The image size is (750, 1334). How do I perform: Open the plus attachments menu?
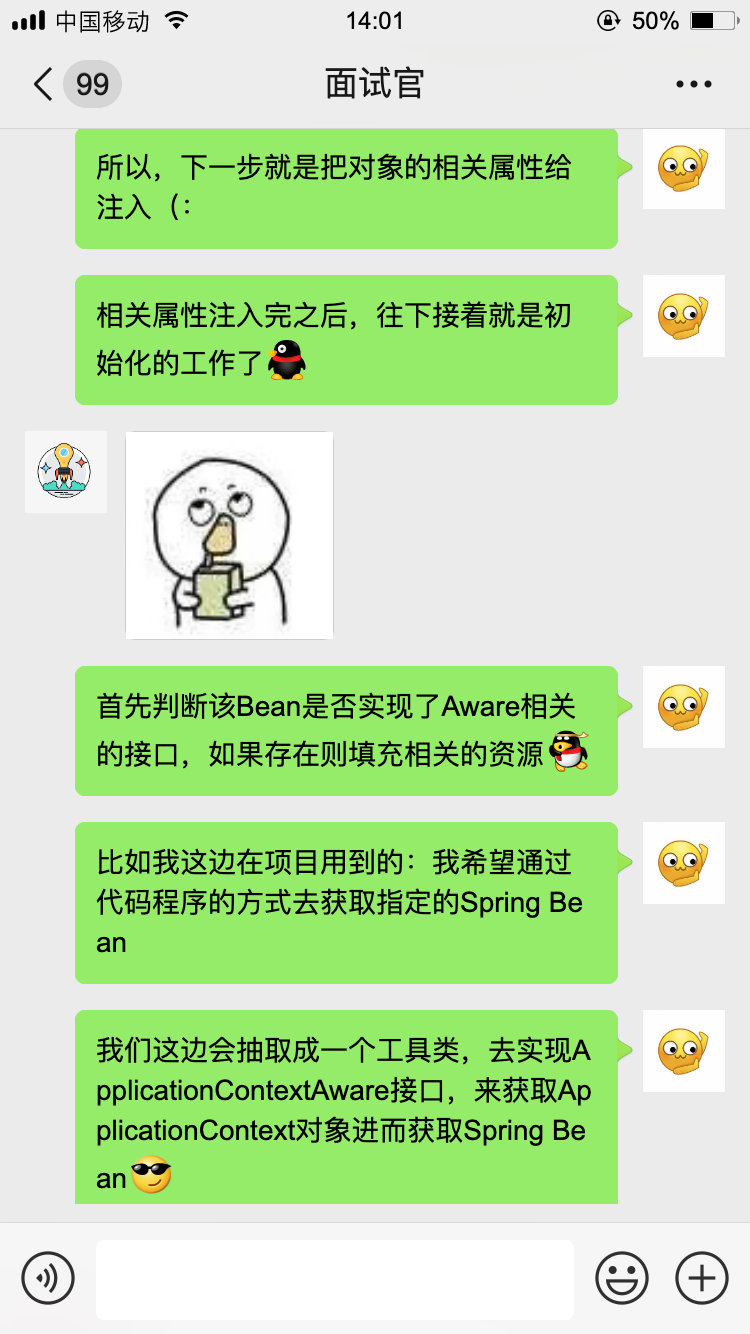(702, 1277)
